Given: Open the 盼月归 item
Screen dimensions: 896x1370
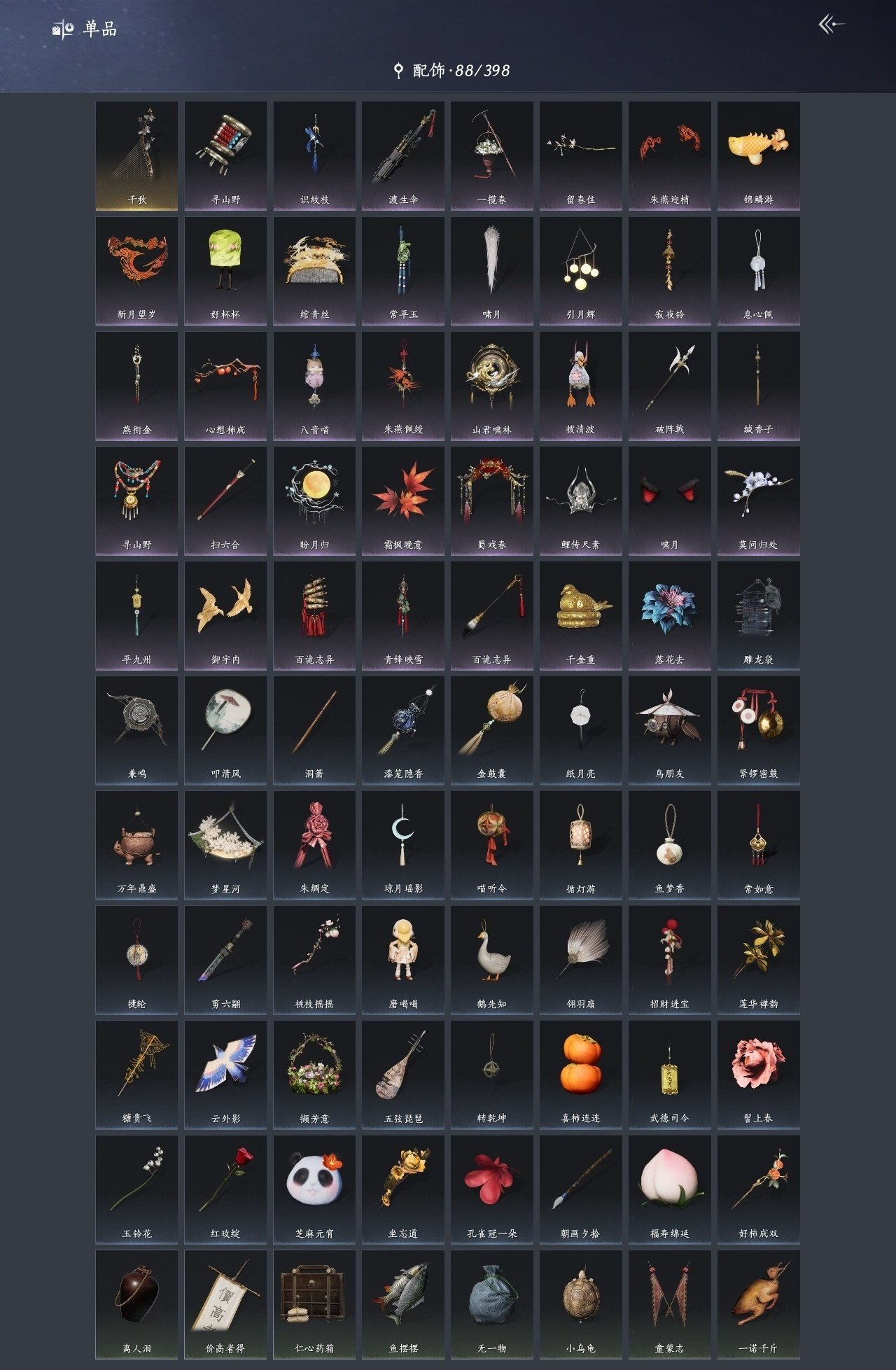Looking at the screenshot, I should click(314, 500).
